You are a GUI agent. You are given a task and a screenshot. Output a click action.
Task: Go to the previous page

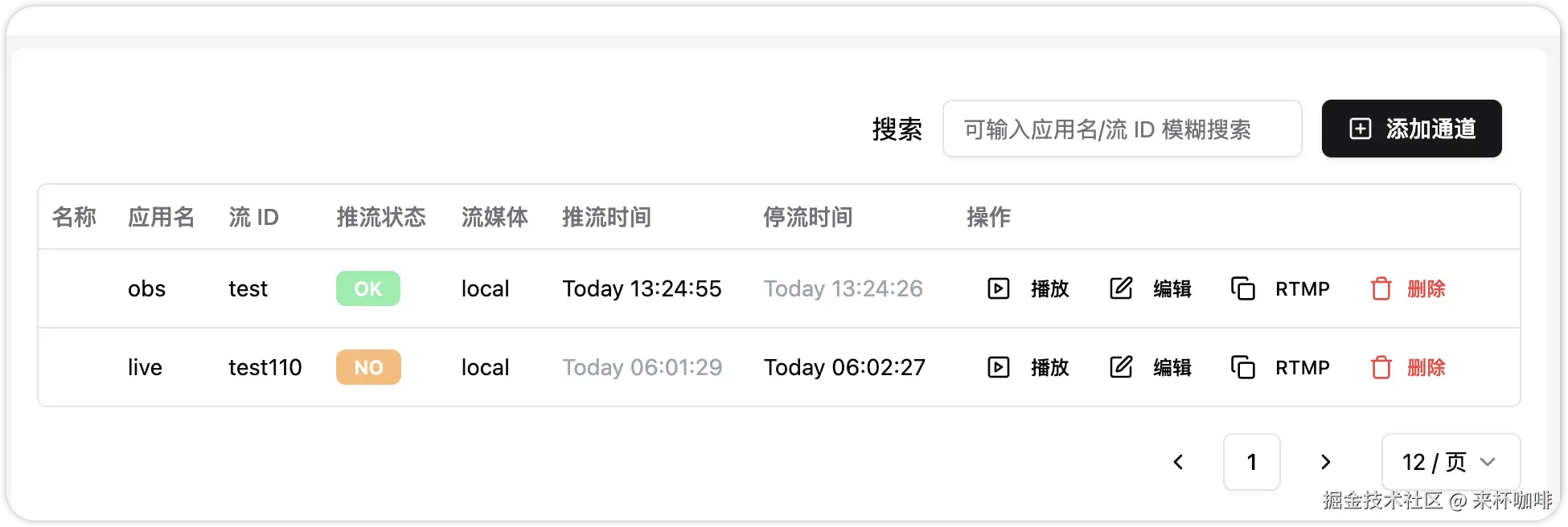pos(1178,462)
